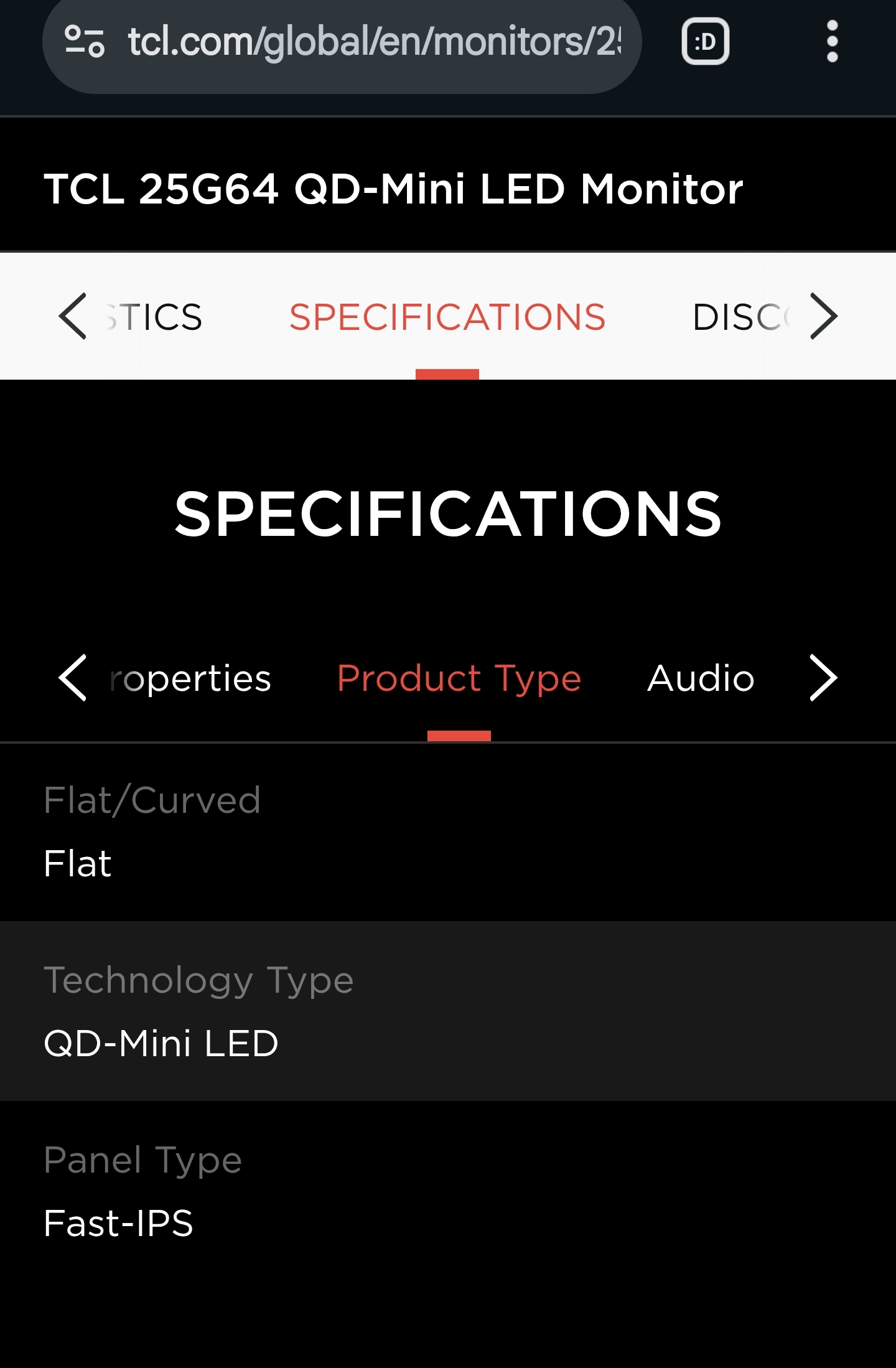View site information icon in address bar
This screenshot has width=896, height=1368.
(85, 41)
